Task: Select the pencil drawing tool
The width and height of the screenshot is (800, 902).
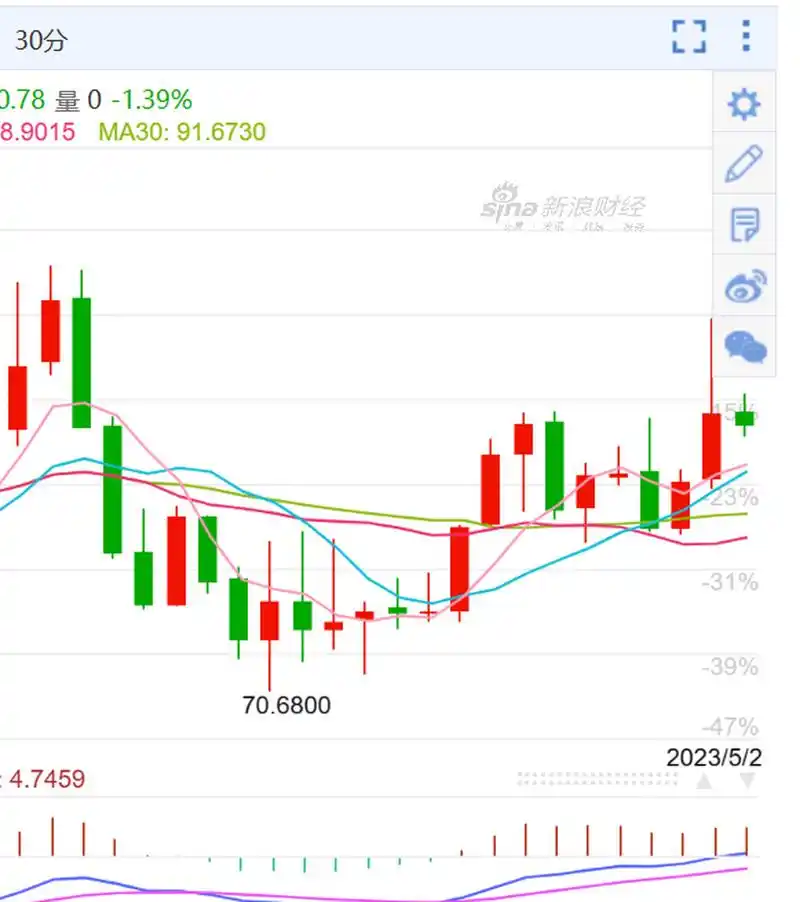Action: click(744, 163)
